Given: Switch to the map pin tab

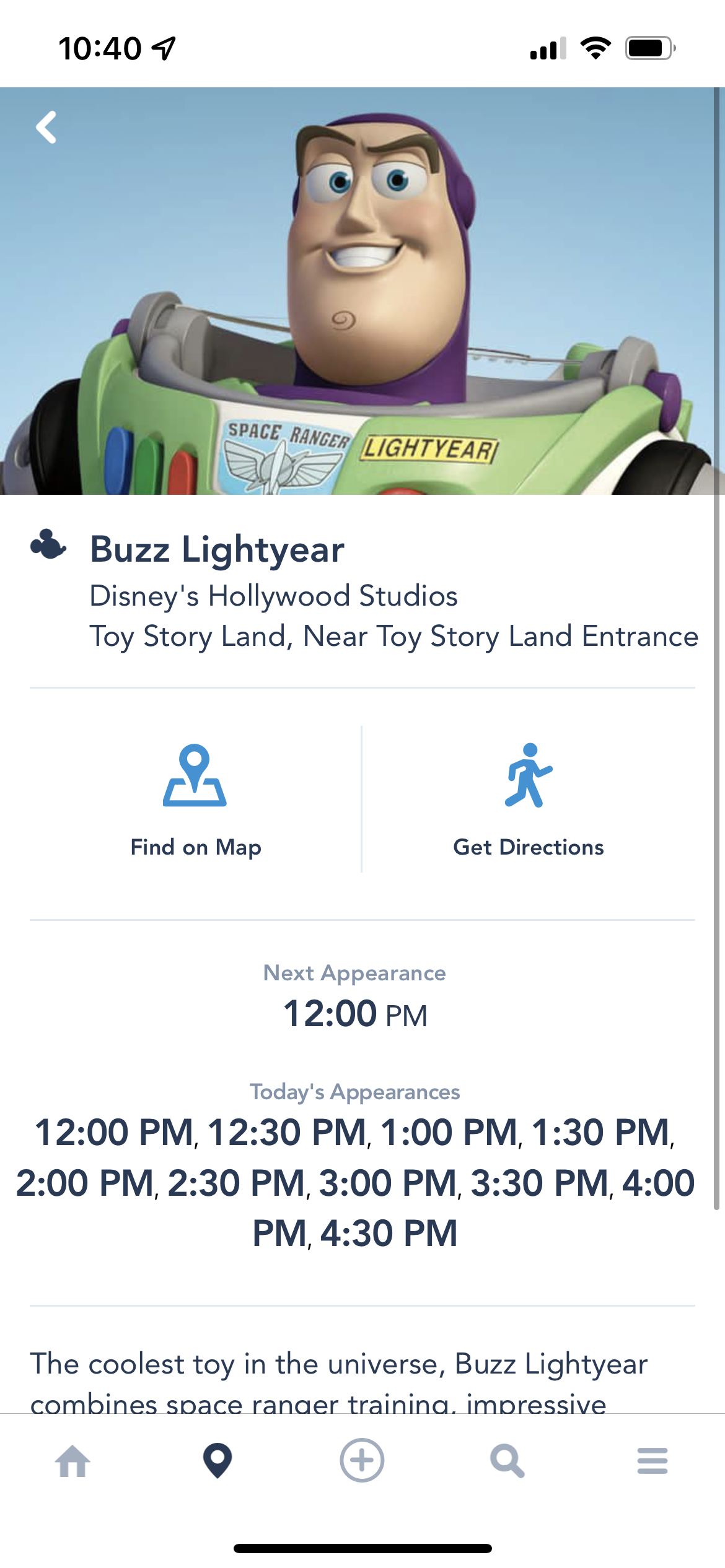Looking at the screenshot, I should click(x=217, y=1461).
